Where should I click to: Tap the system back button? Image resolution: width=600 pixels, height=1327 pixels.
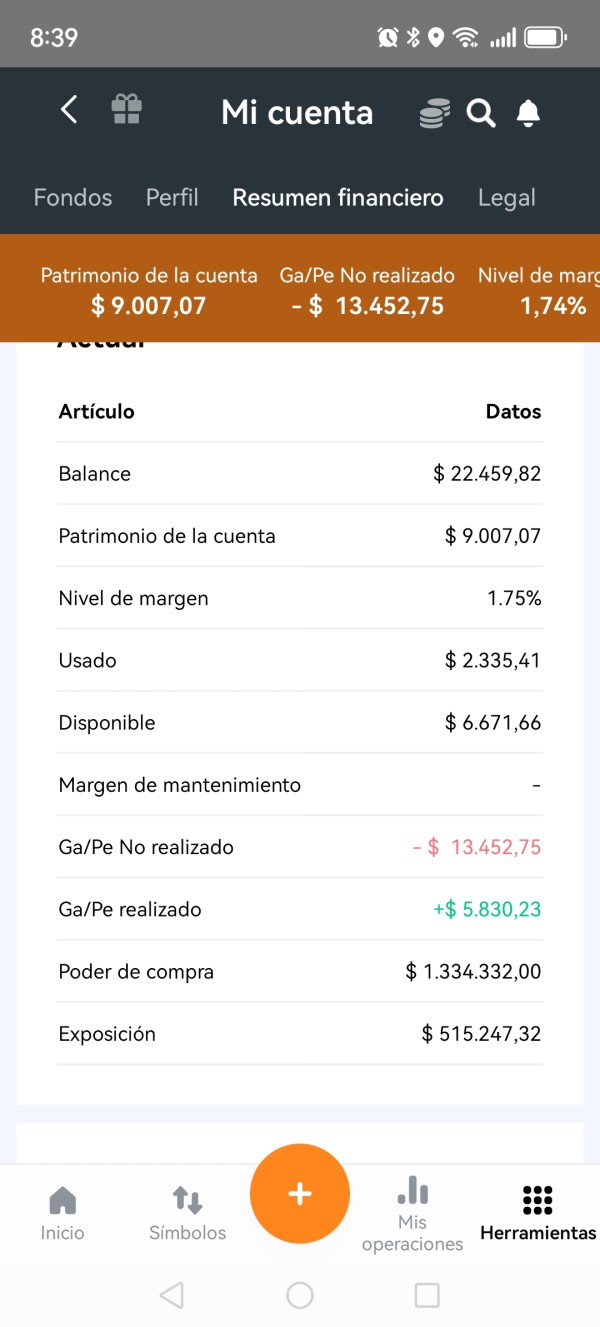pyautogui.click(x=172, y=1296)
